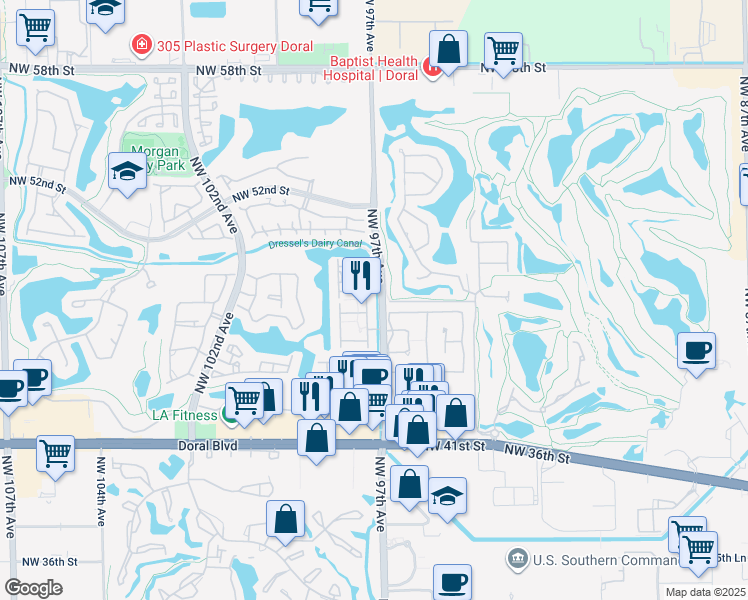Open the shopping bag marker beside Baptist Health Hospital
The width and height of the screenshot is (748, 600).
(449, 49)
